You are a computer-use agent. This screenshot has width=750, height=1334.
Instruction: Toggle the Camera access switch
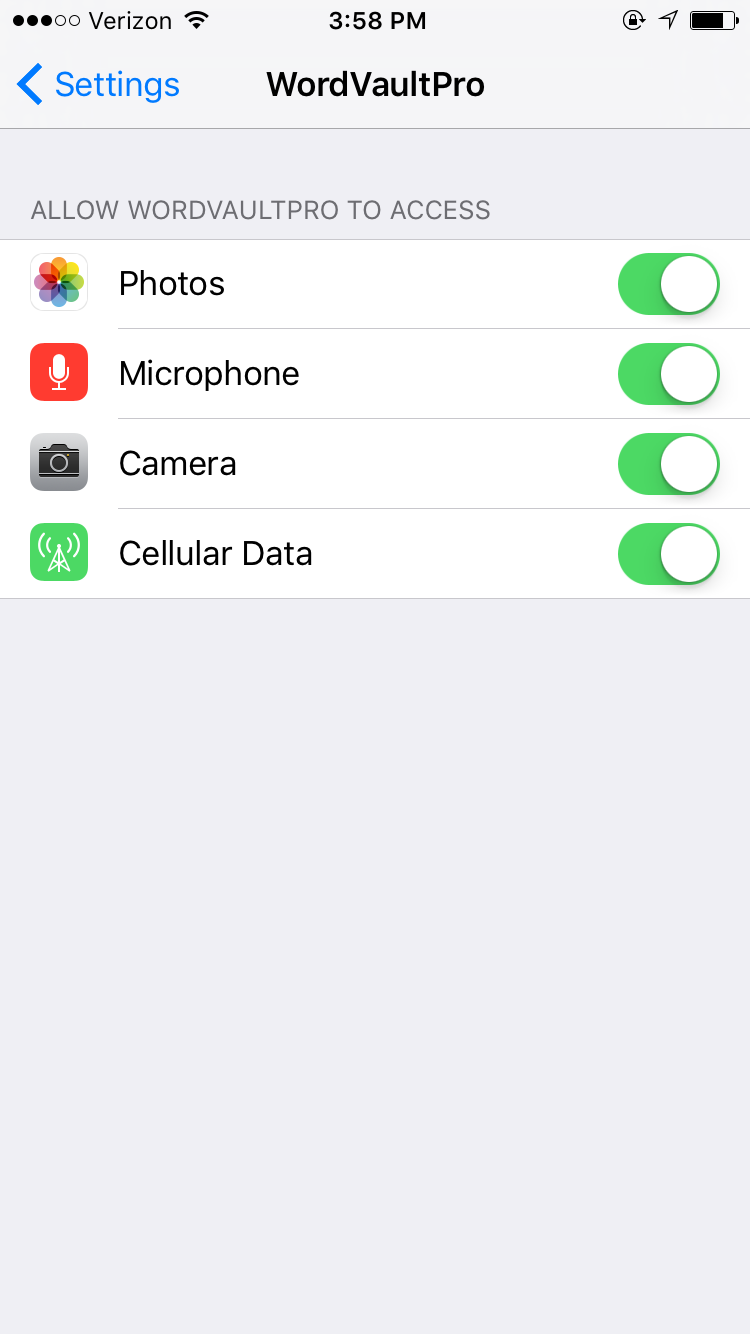click(669, 464)
